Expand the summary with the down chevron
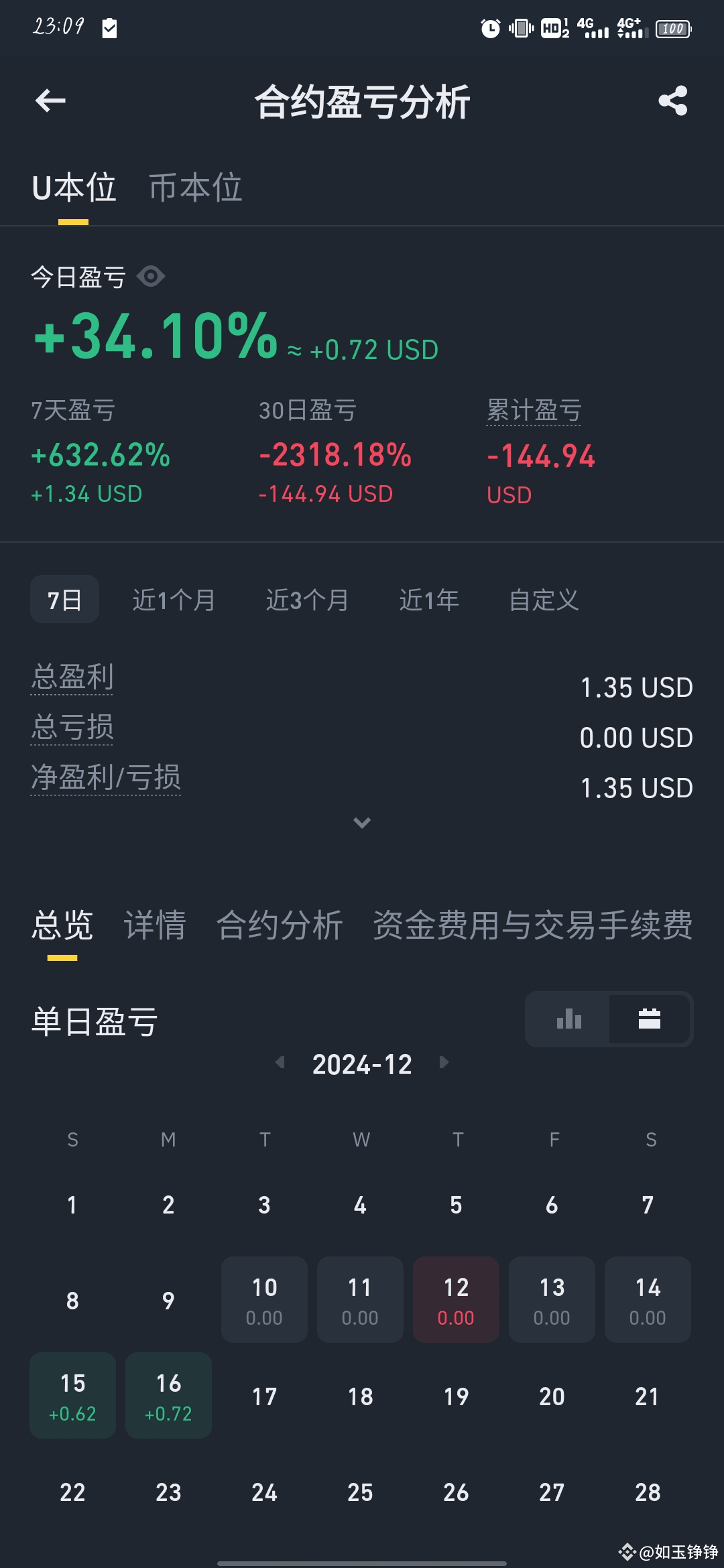Screen dimensions: 724x1568 coord(362,823)
